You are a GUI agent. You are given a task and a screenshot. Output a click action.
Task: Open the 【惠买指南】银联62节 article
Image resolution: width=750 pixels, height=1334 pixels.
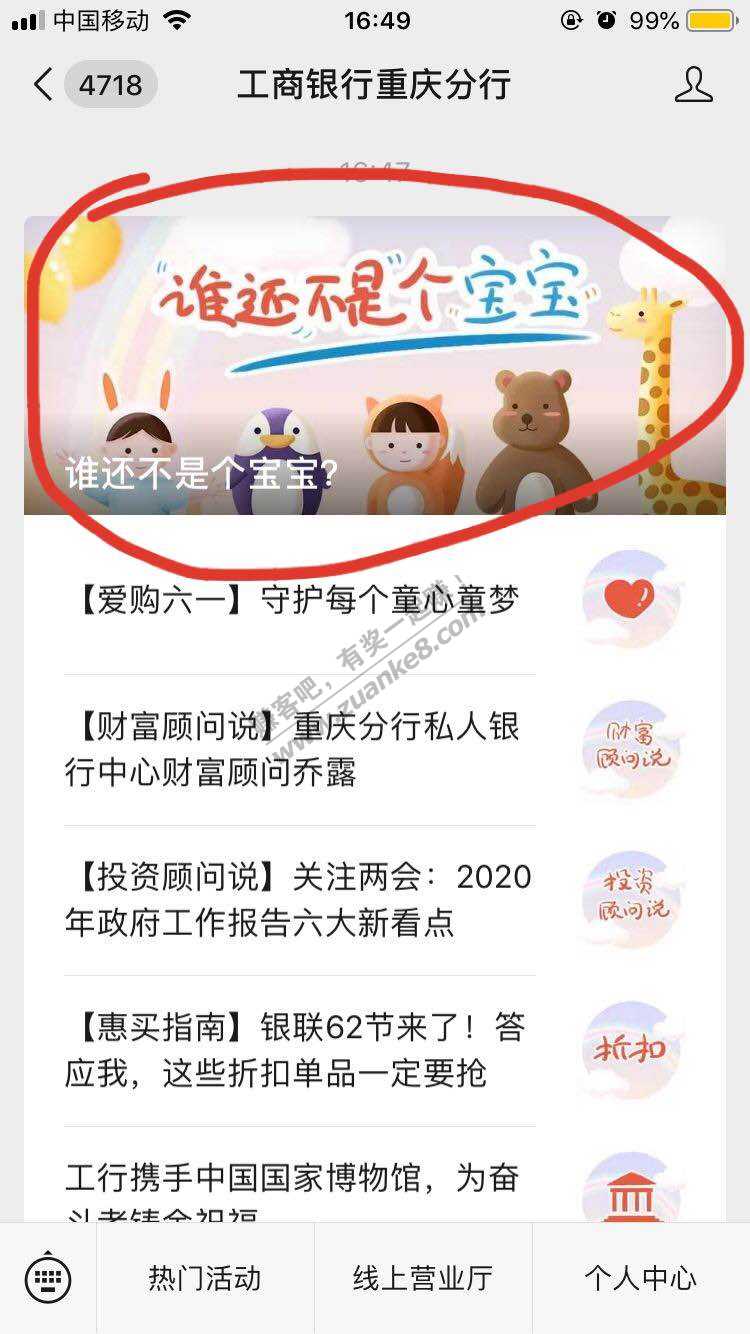coord(300,1049)
